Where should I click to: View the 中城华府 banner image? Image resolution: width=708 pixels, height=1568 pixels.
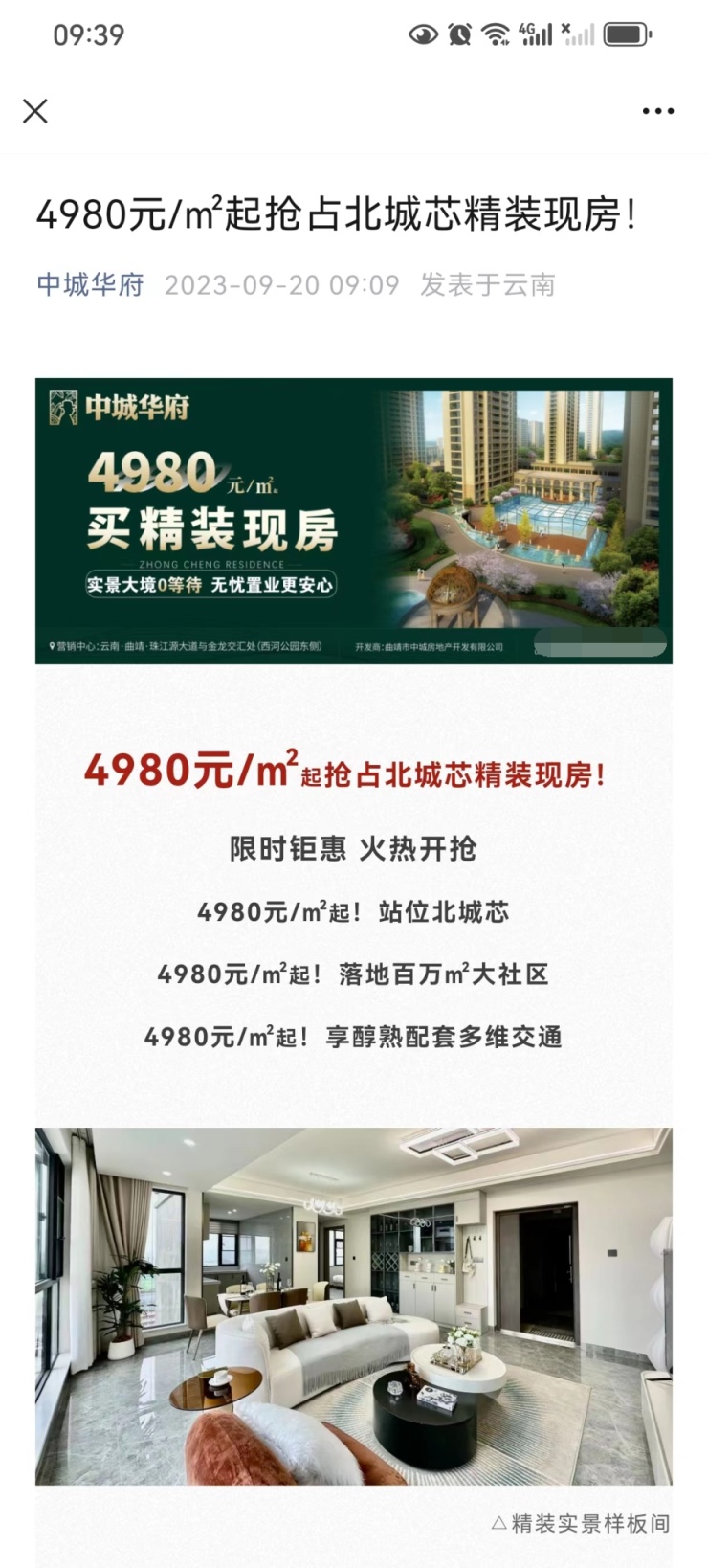(353, 520)
